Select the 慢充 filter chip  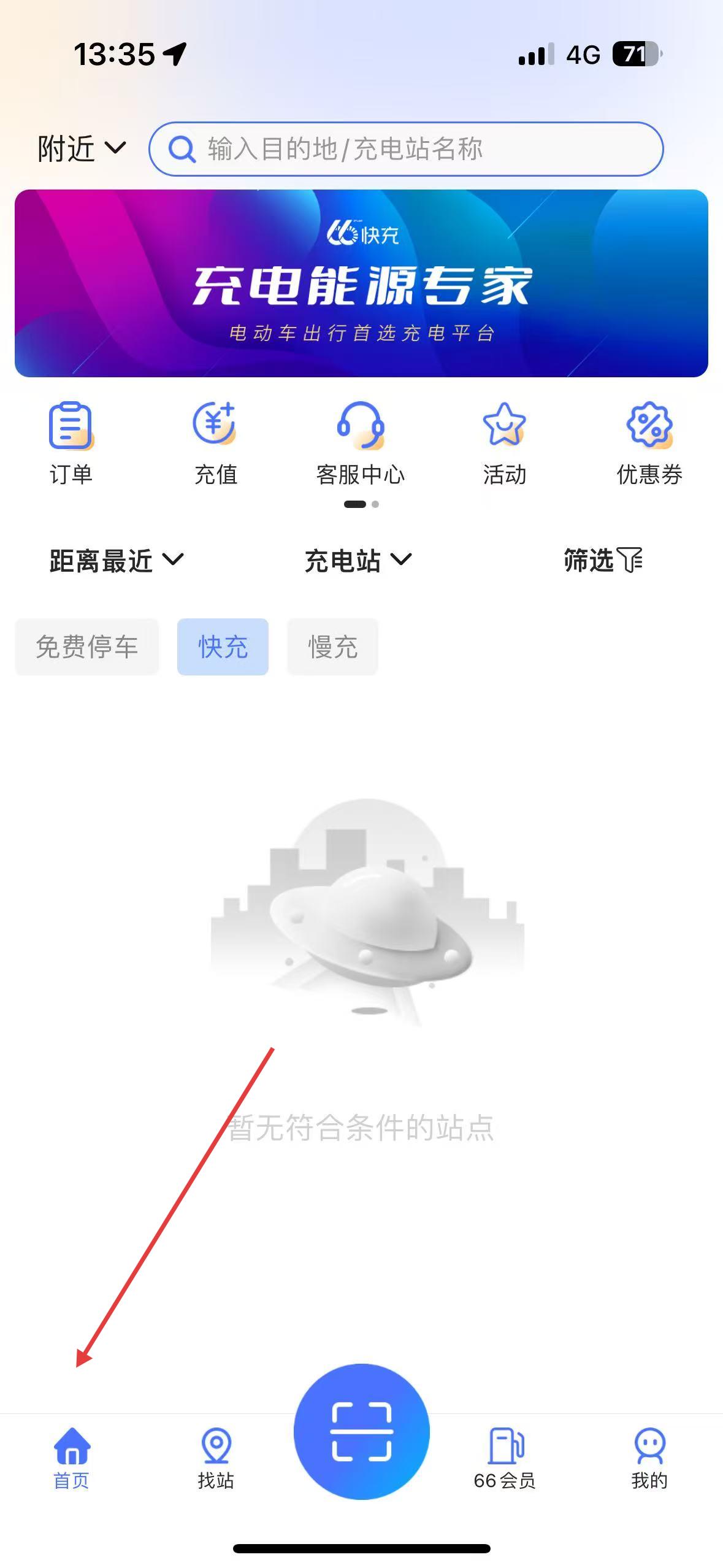coord(332,647)
